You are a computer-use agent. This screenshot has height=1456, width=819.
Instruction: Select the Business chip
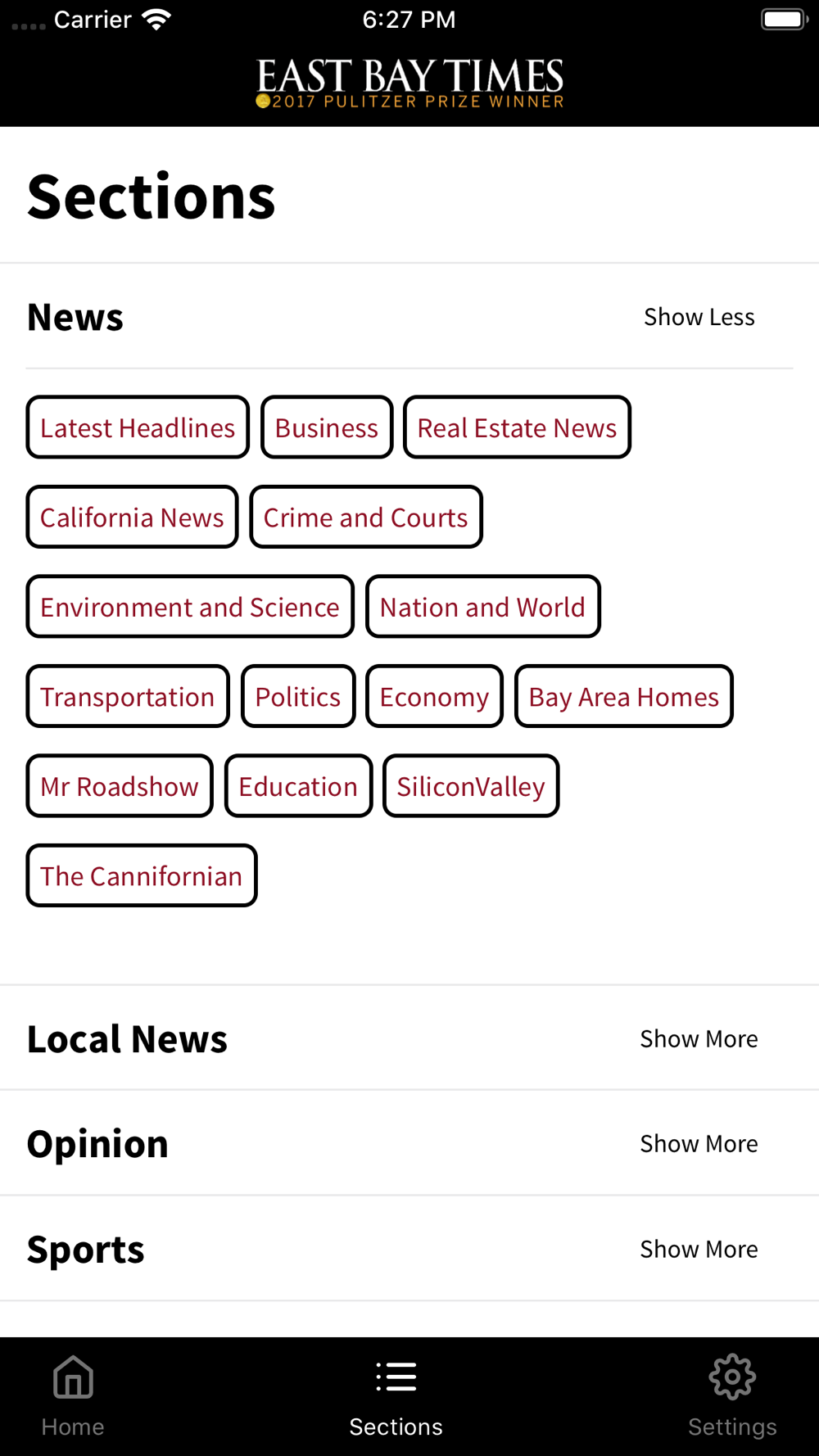[x=327, y=427]
